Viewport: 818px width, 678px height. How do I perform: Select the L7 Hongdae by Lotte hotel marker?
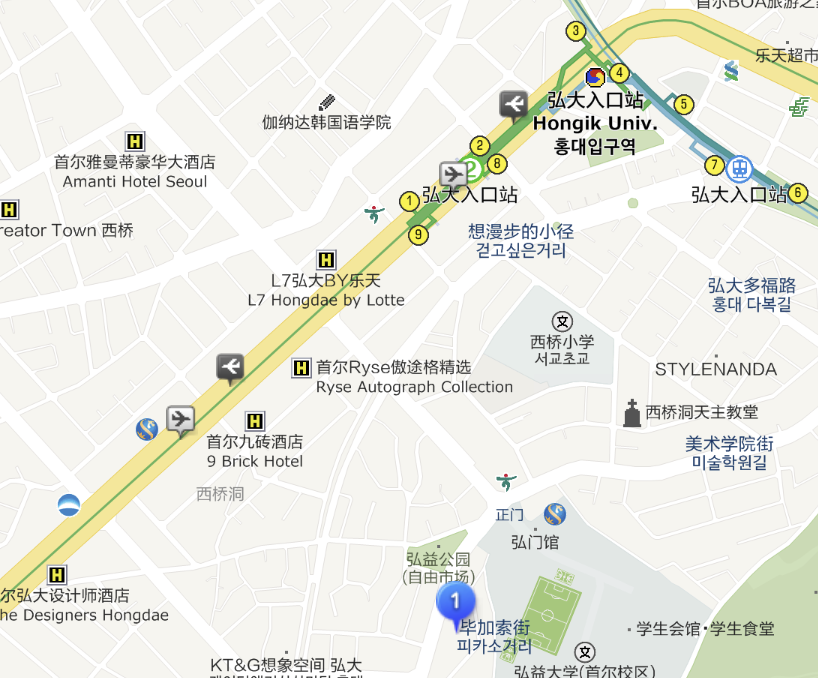pos(326,259)
